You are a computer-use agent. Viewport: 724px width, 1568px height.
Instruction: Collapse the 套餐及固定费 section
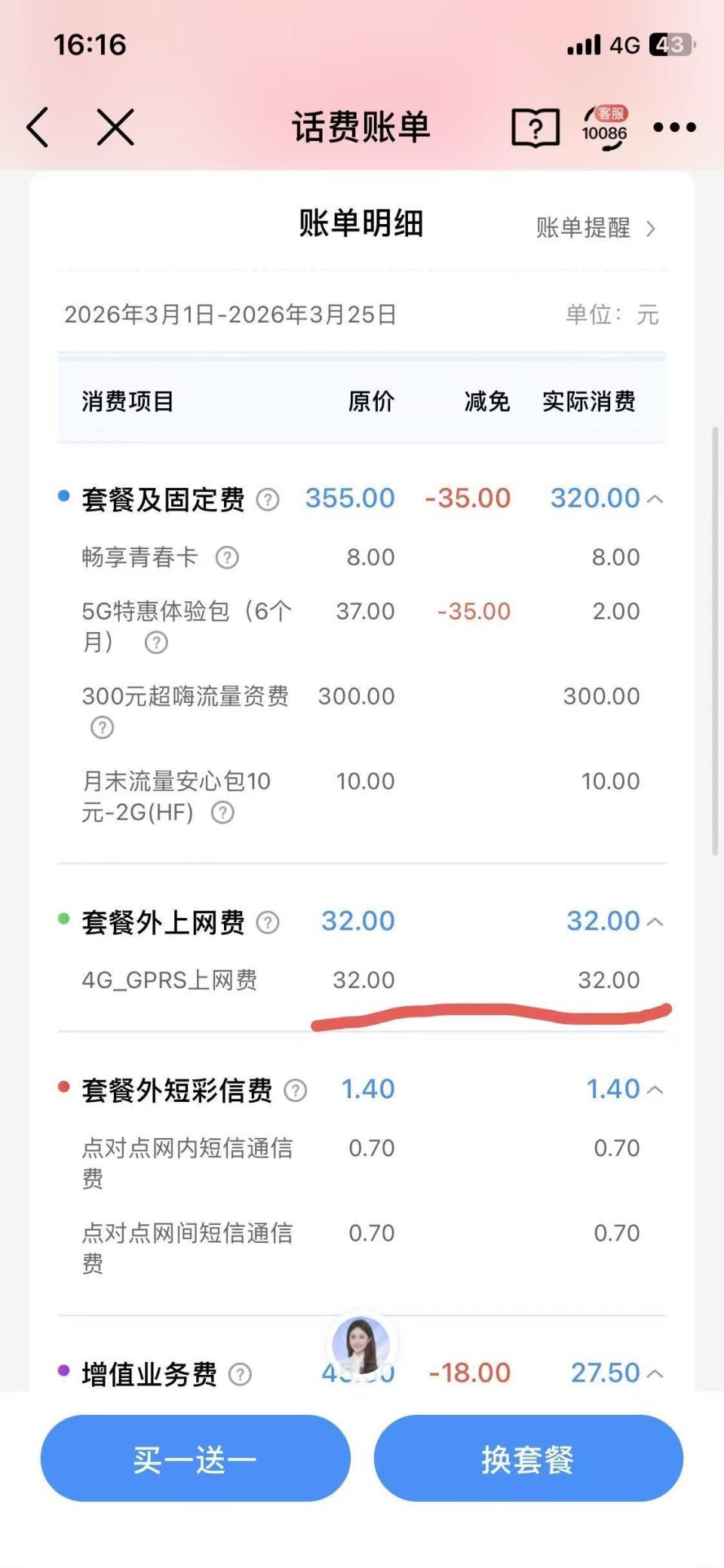coord(655,499)
